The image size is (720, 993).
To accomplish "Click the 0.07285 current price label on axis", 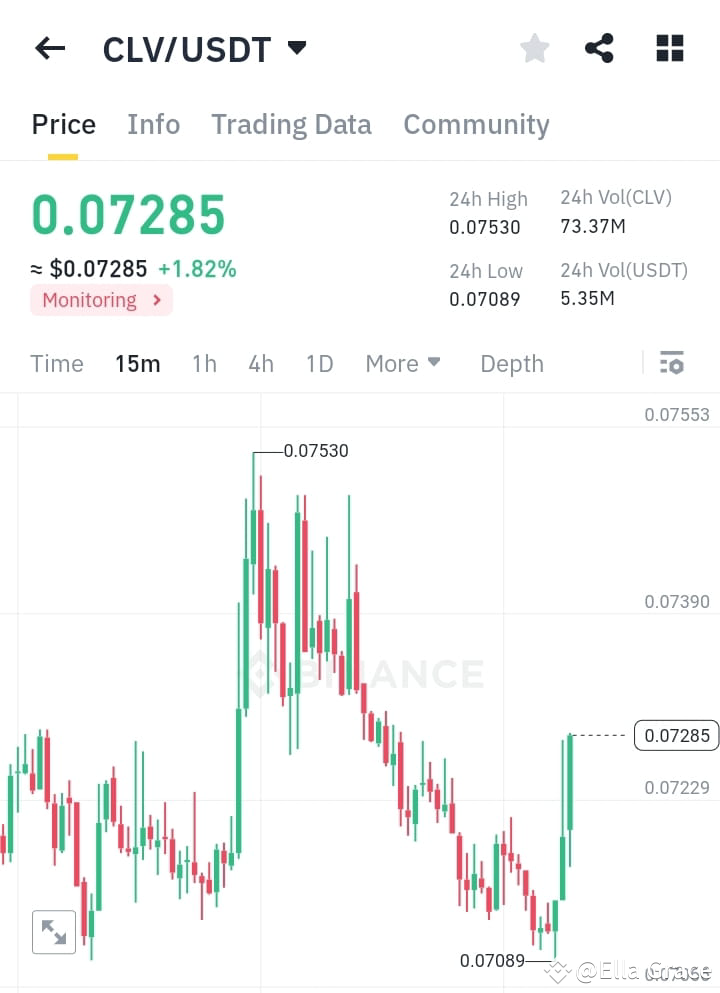I will pos(676,735).
